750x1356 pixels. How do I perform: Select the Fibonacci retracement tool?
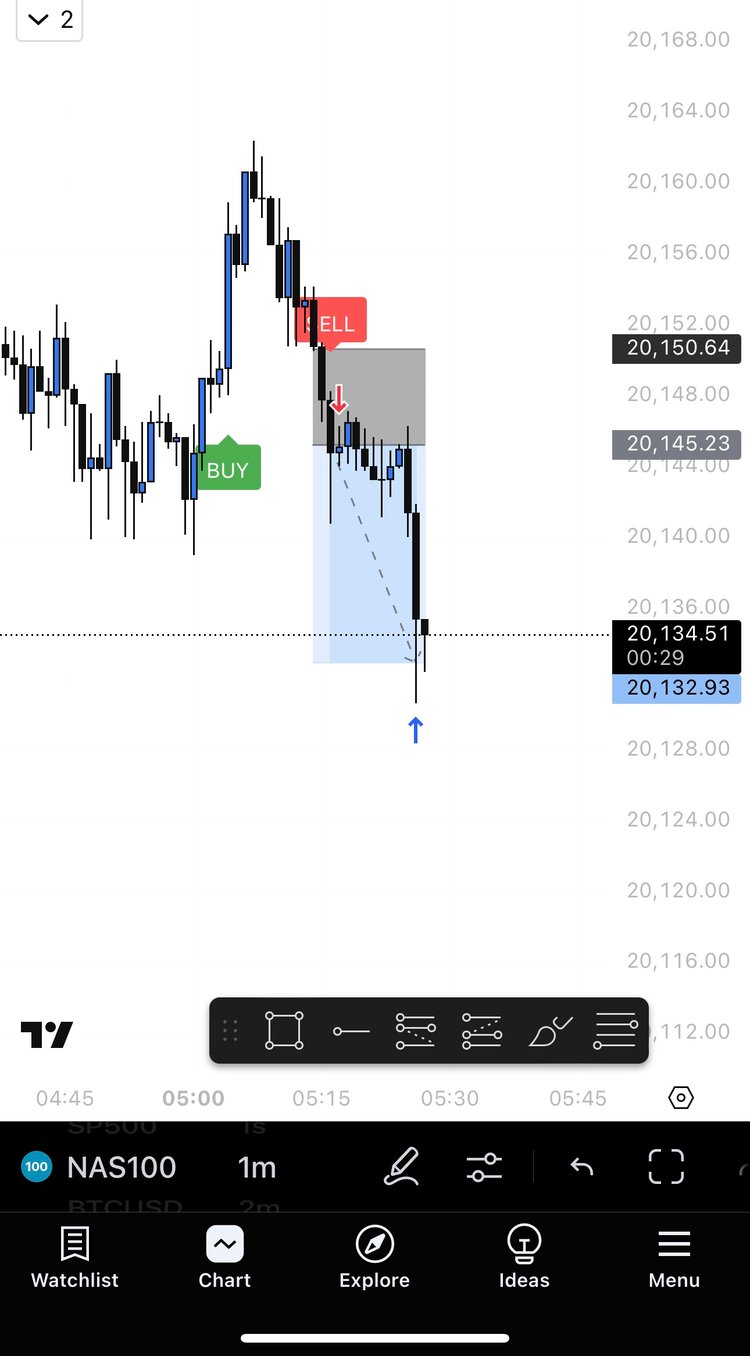click(x=416, y=1031)
